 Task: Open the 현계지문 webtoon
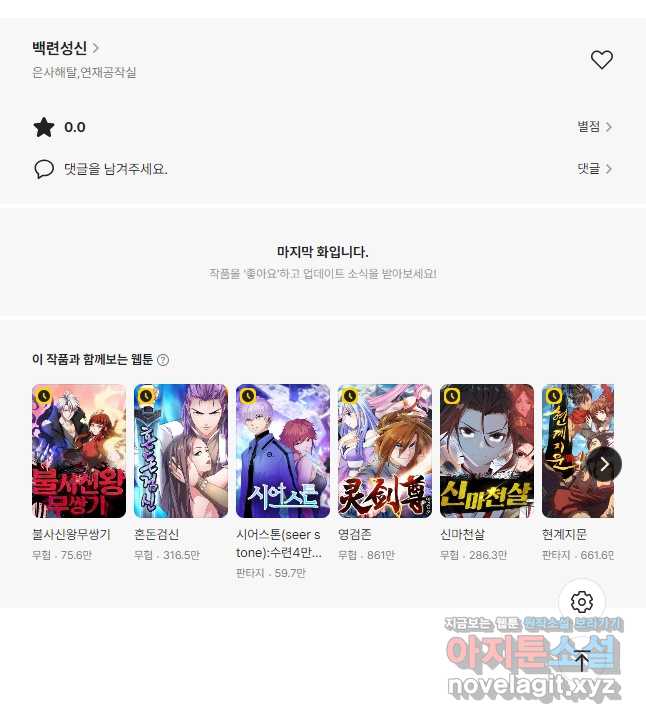(x=570, y=451)
